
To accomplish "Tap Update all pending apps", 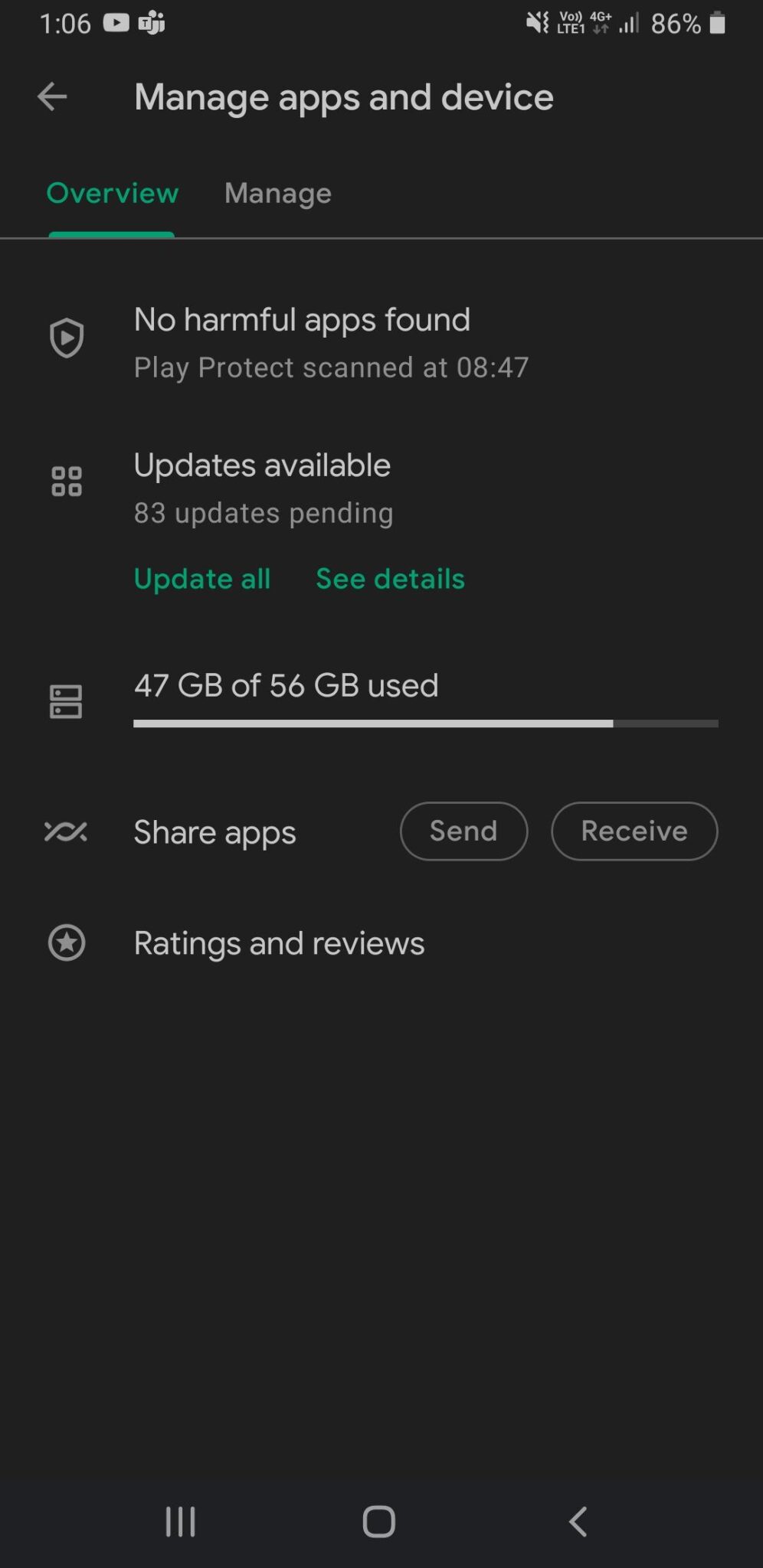I will pyautogui.click(x=202, y=579).
